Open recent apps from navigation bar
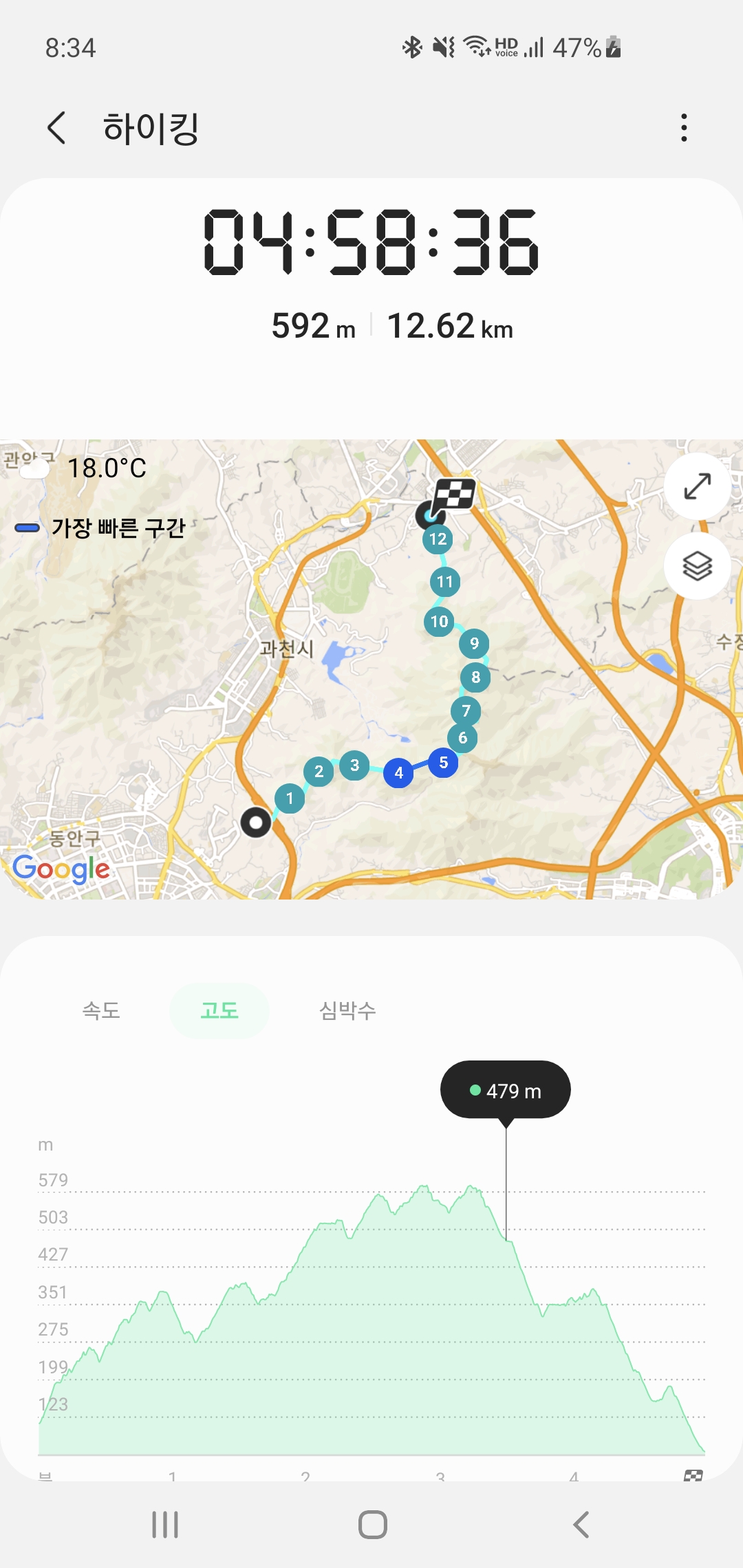The image size is (743, 1568). tap(165, 1525)
